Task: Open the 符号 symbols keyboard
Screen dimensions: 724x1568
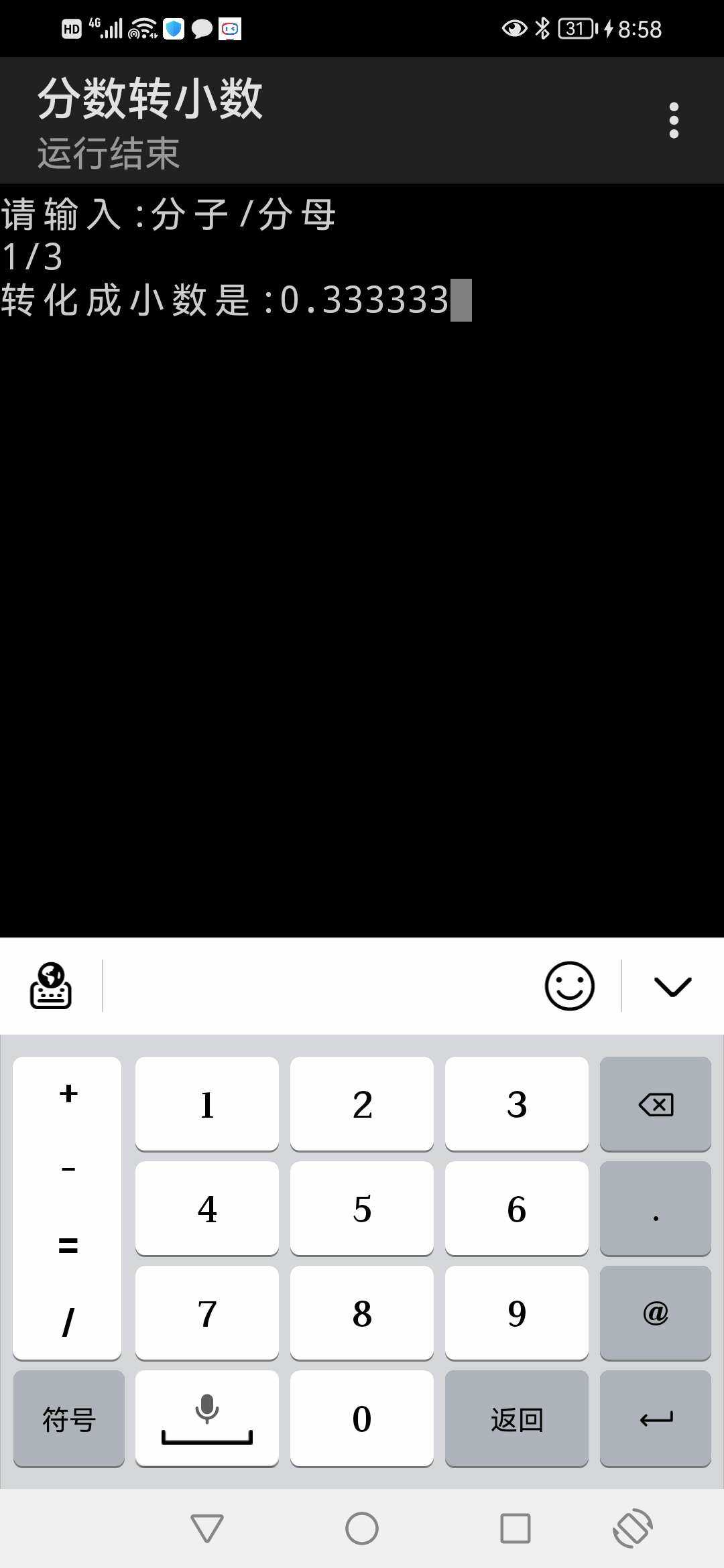Action: click(x=68, y=1418)
